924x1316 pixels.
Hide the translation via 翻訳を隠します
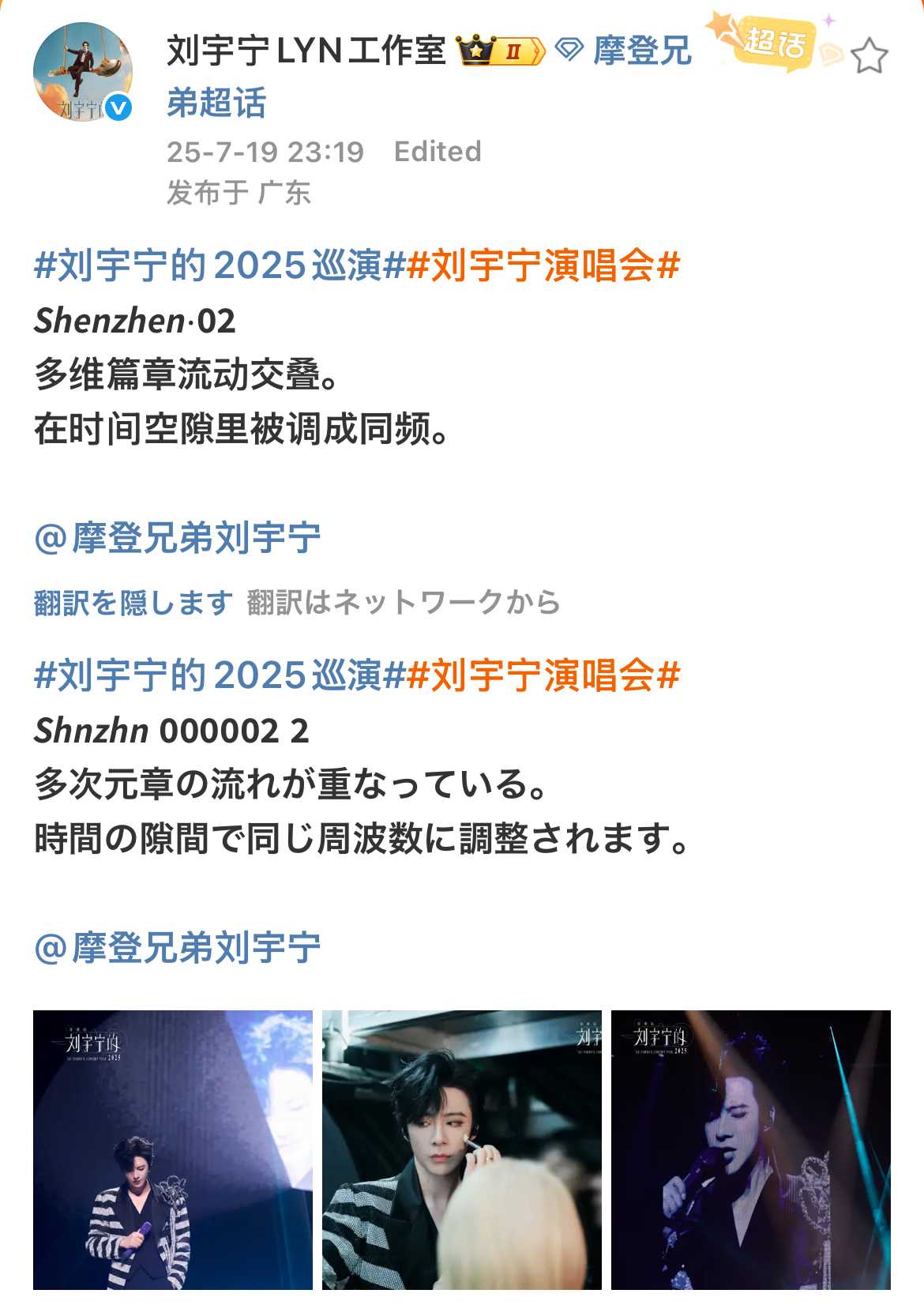pos(133,603)
